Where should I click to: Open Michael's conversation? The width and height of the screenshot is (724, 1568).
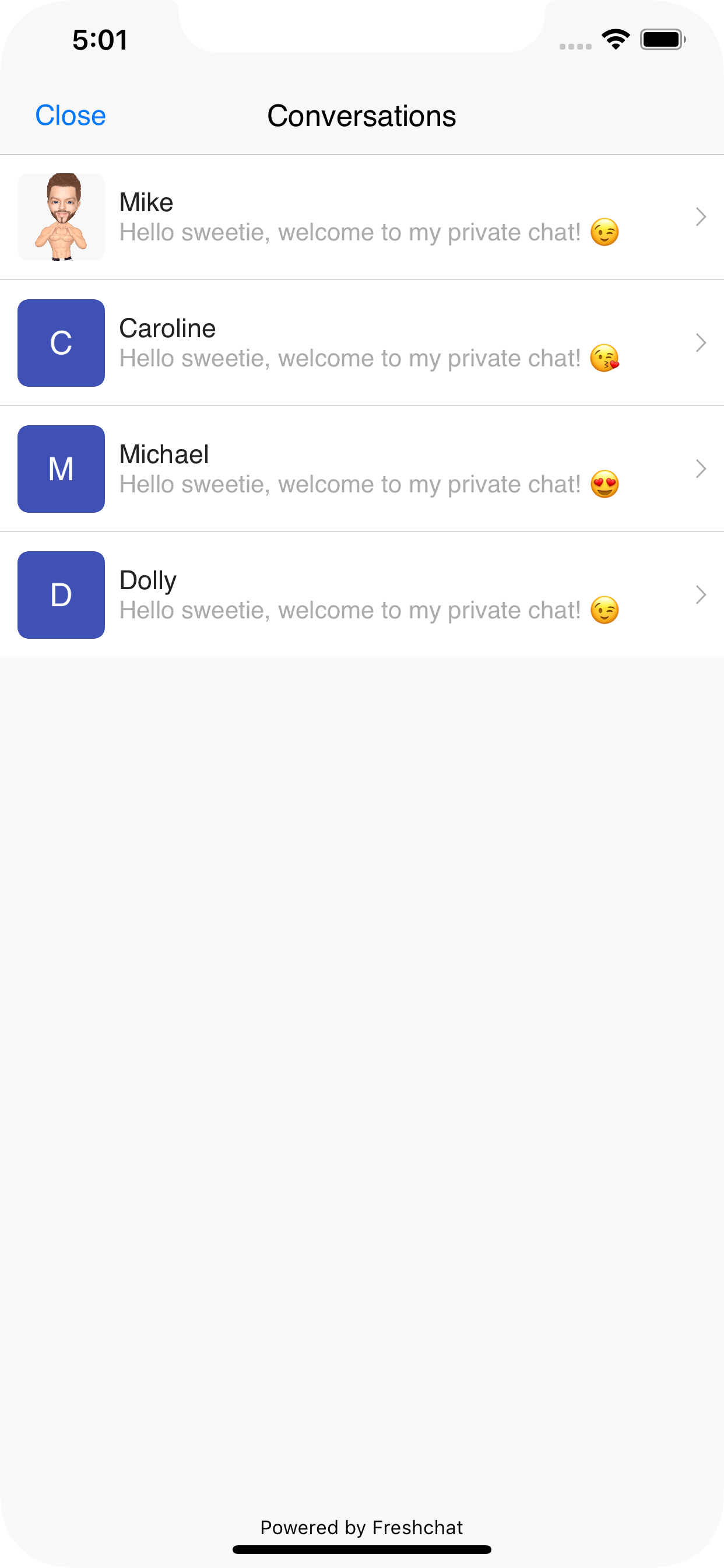click(362, 468)
